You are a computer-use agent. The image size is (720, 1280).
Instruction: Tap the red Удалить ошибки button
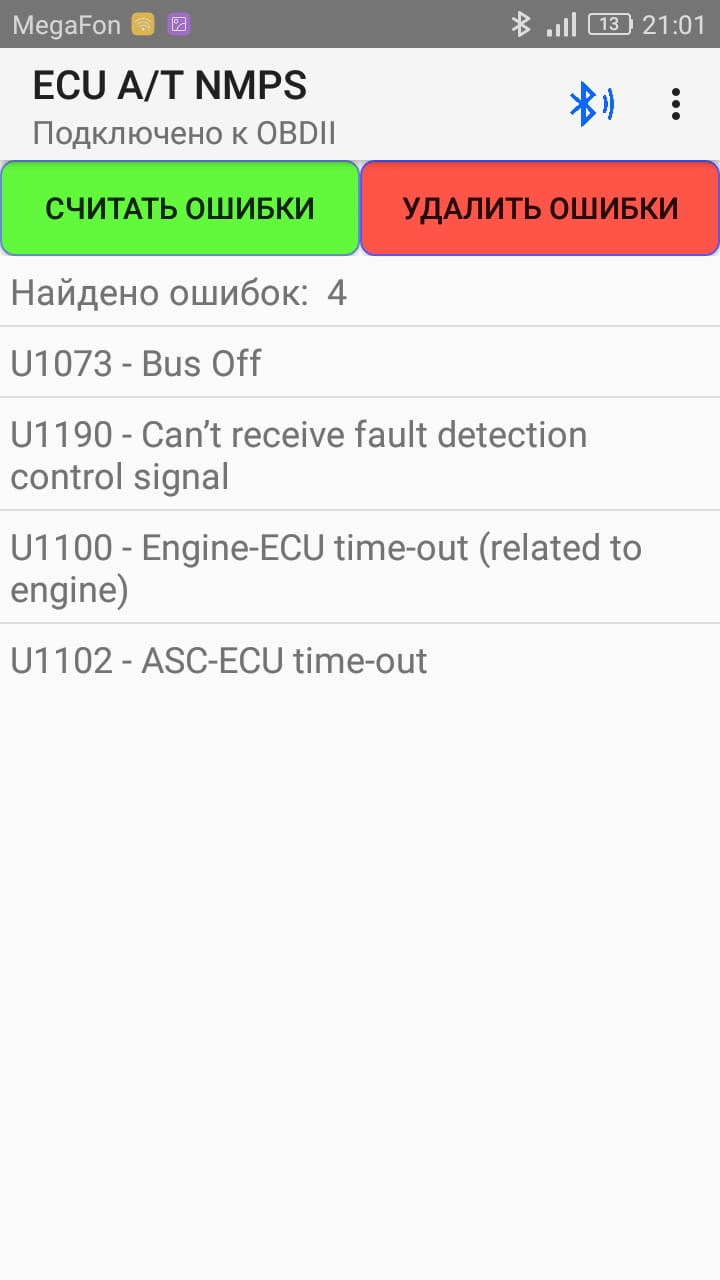pos(540,208)
